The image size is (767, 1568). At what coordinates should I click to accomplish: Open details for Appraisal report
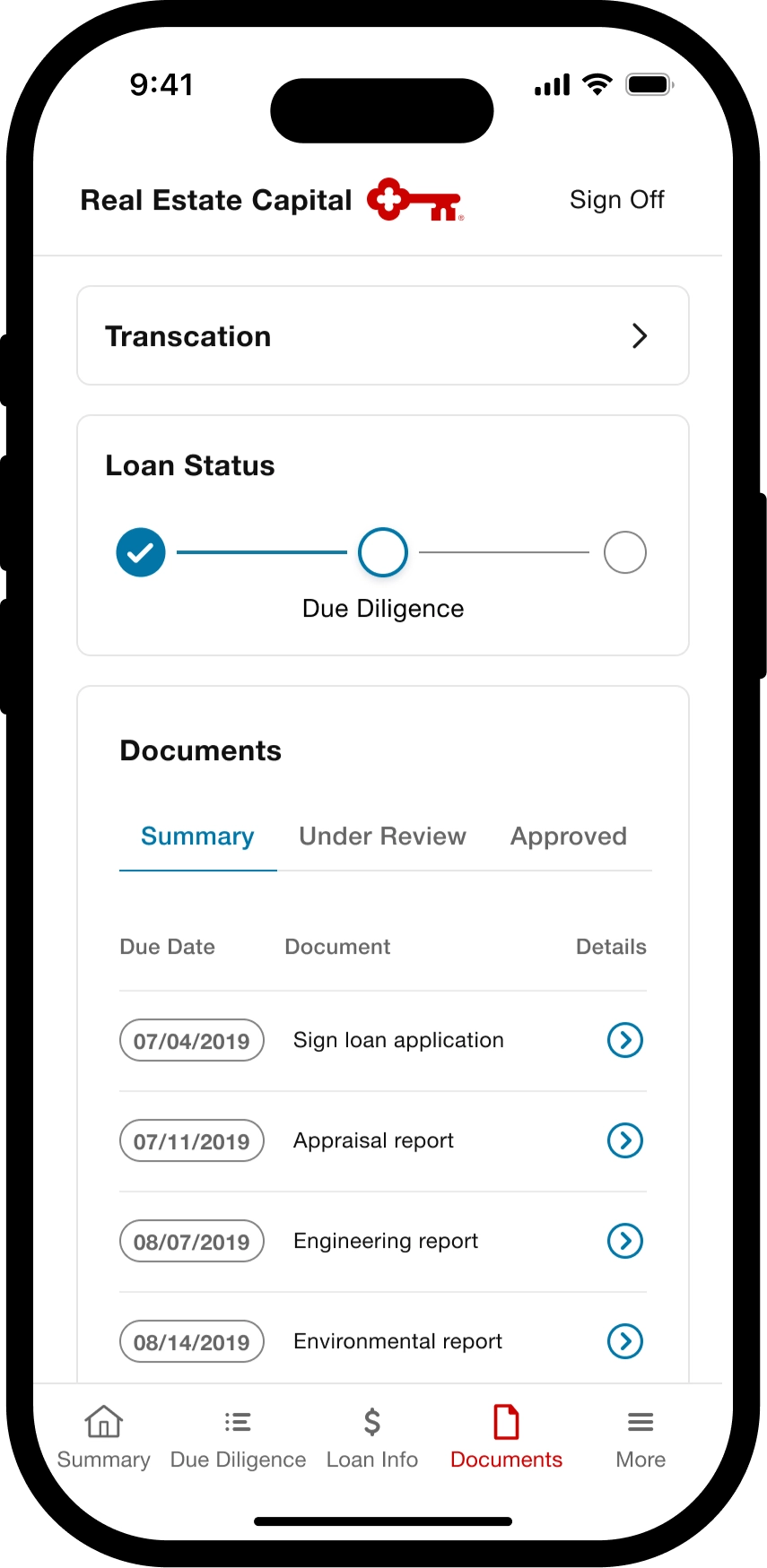click(x=625, y=1140)
